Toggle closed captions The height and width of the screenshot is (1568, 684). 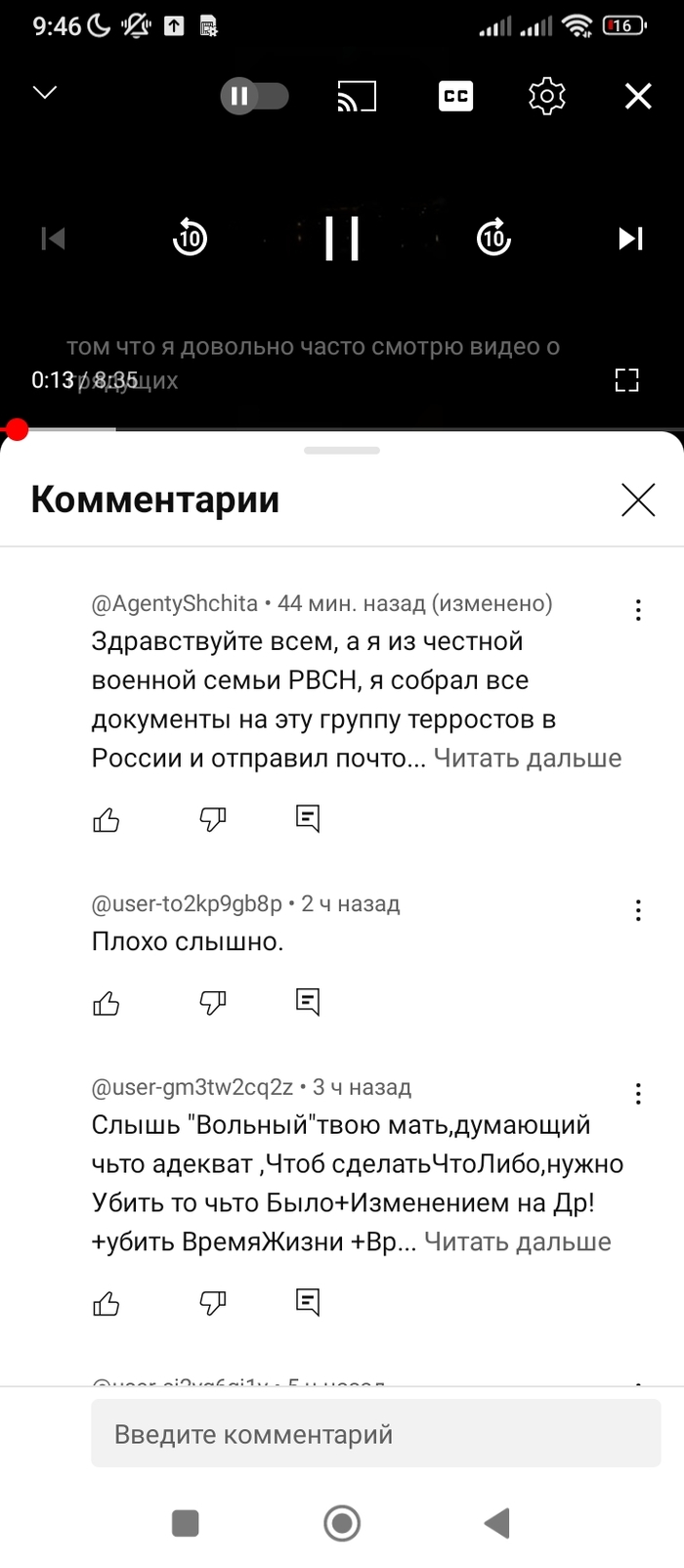click(455, 96)
